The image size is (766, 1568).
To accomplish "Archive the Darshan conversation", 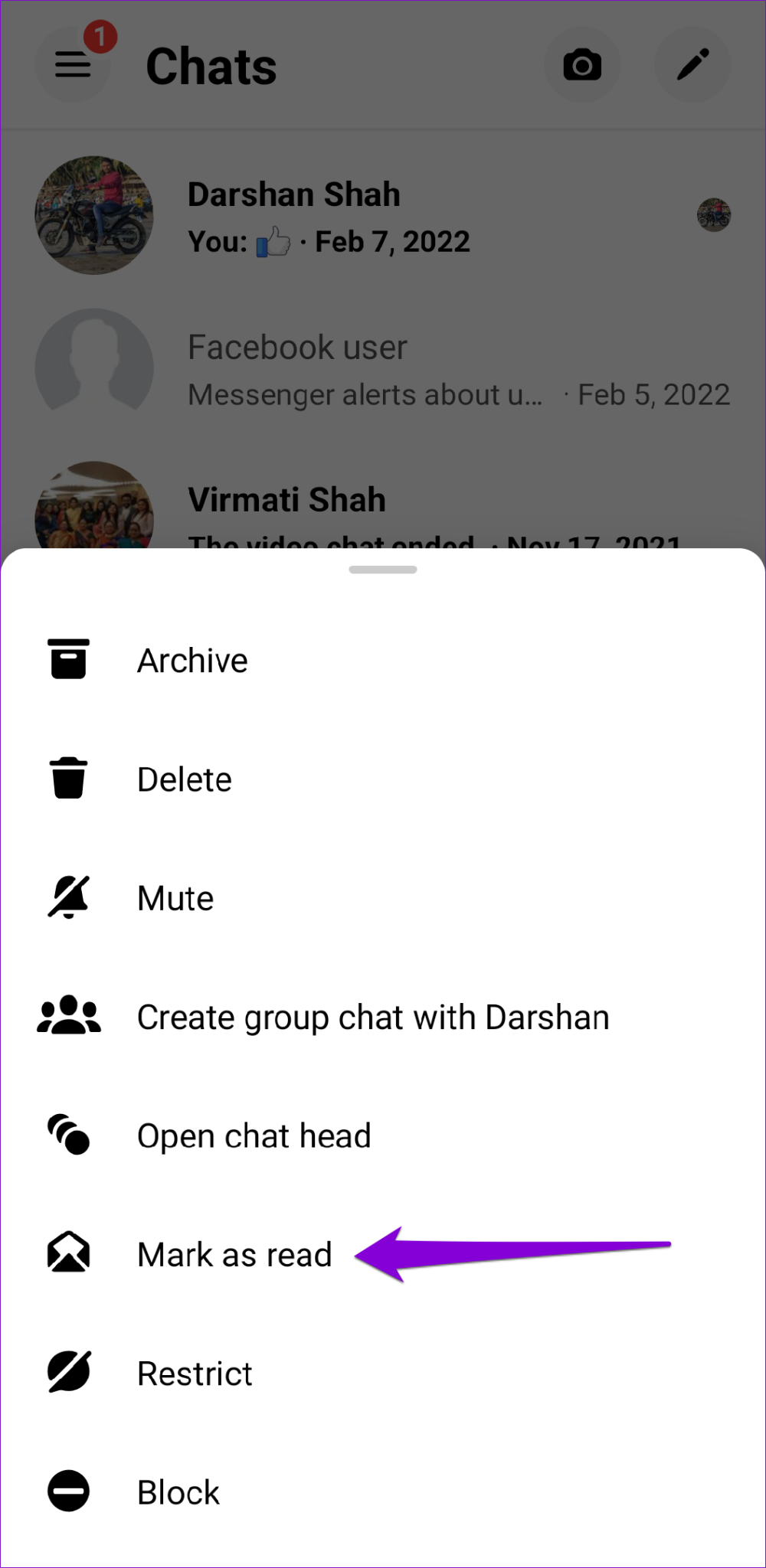I will coord(191,660).
